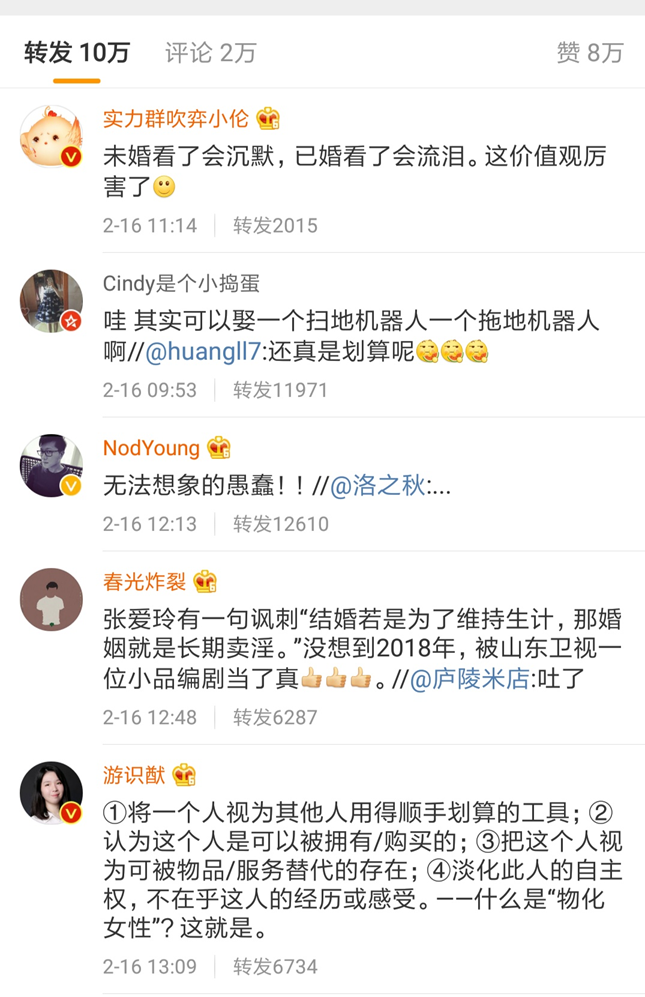Open 转发12610 under NodYoung's repost
Viewport: 645px width, 997px height.
(280, 524)
